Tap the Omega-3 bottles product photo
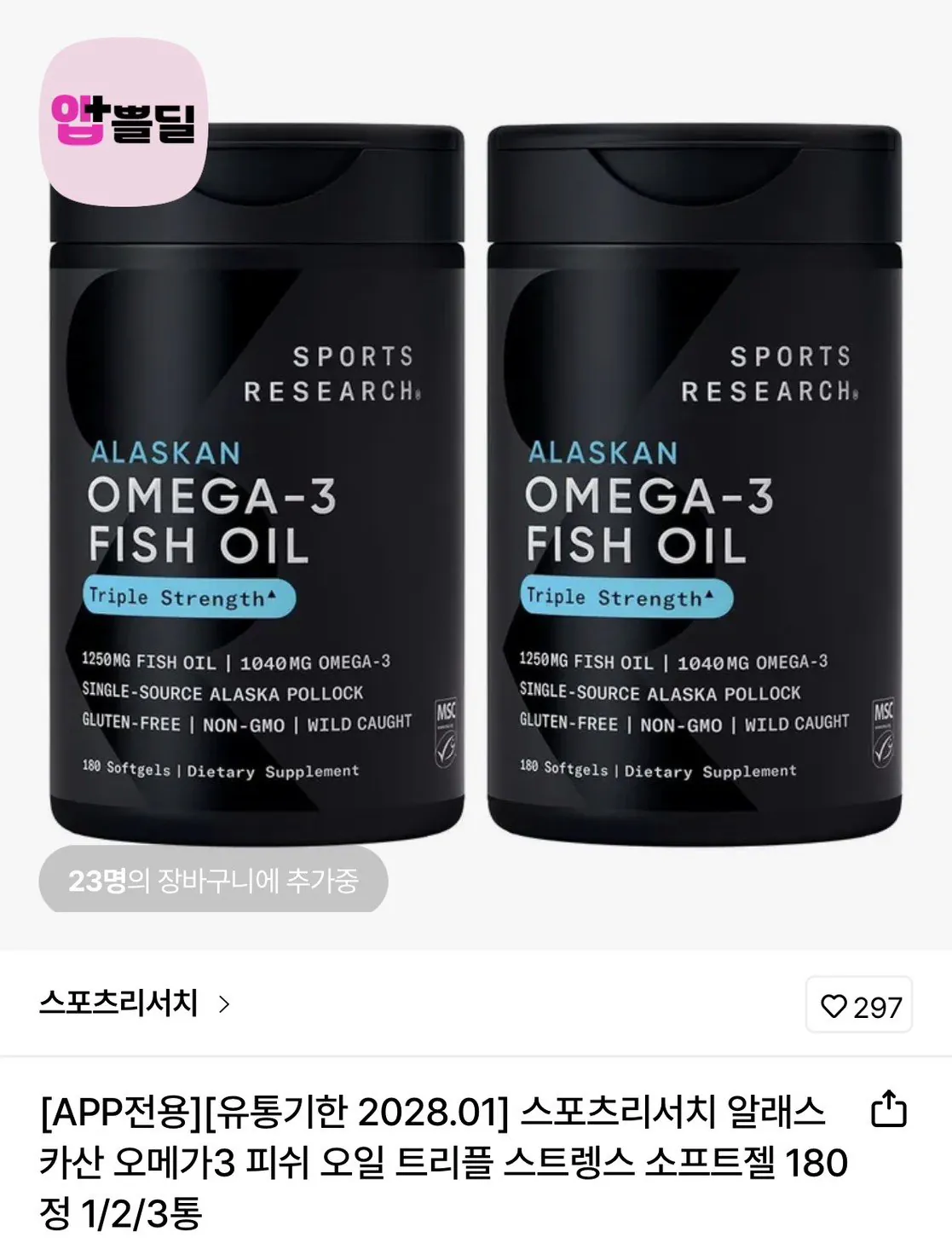Image resolution: width=952 pixels, height=1249 pixels. pos(476,477)
